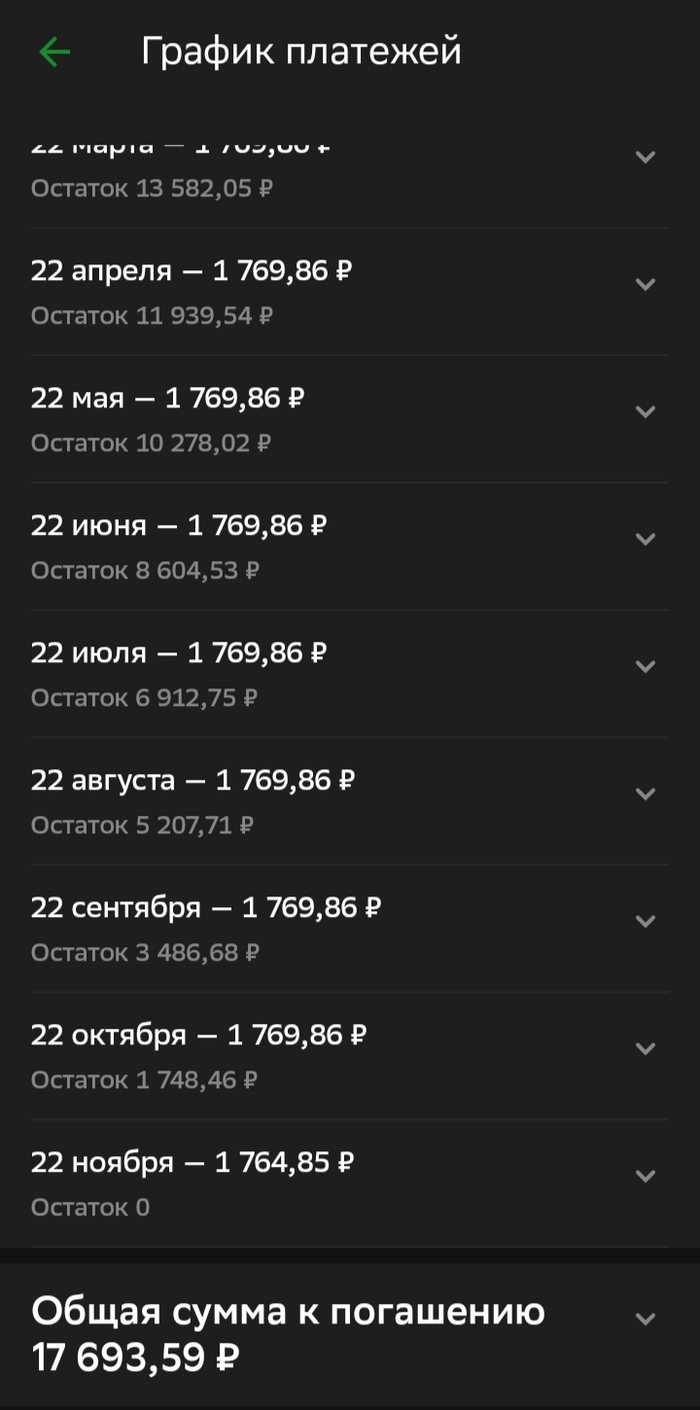The image size is (700, 1410).
Task: Expand the 22 июля payment entry
Action: [646, 667]
